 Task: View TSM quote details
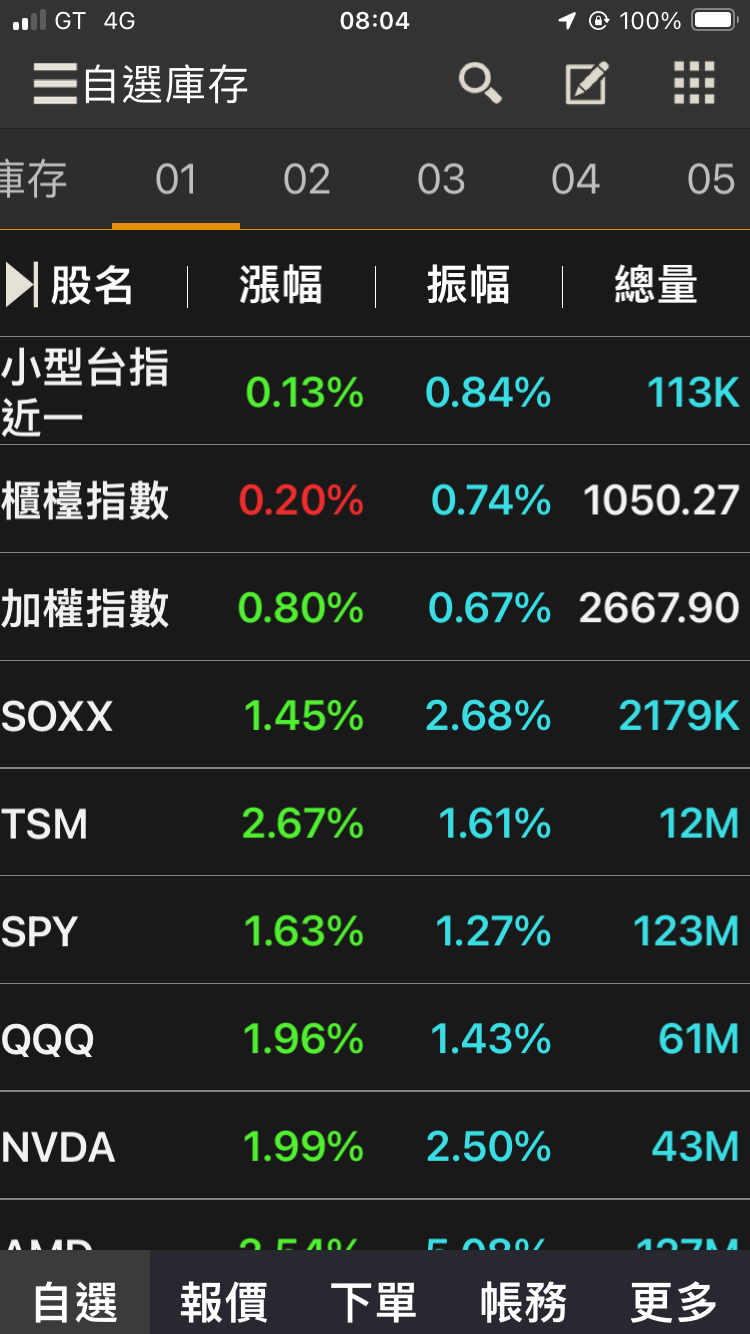[x=375, y=823]
